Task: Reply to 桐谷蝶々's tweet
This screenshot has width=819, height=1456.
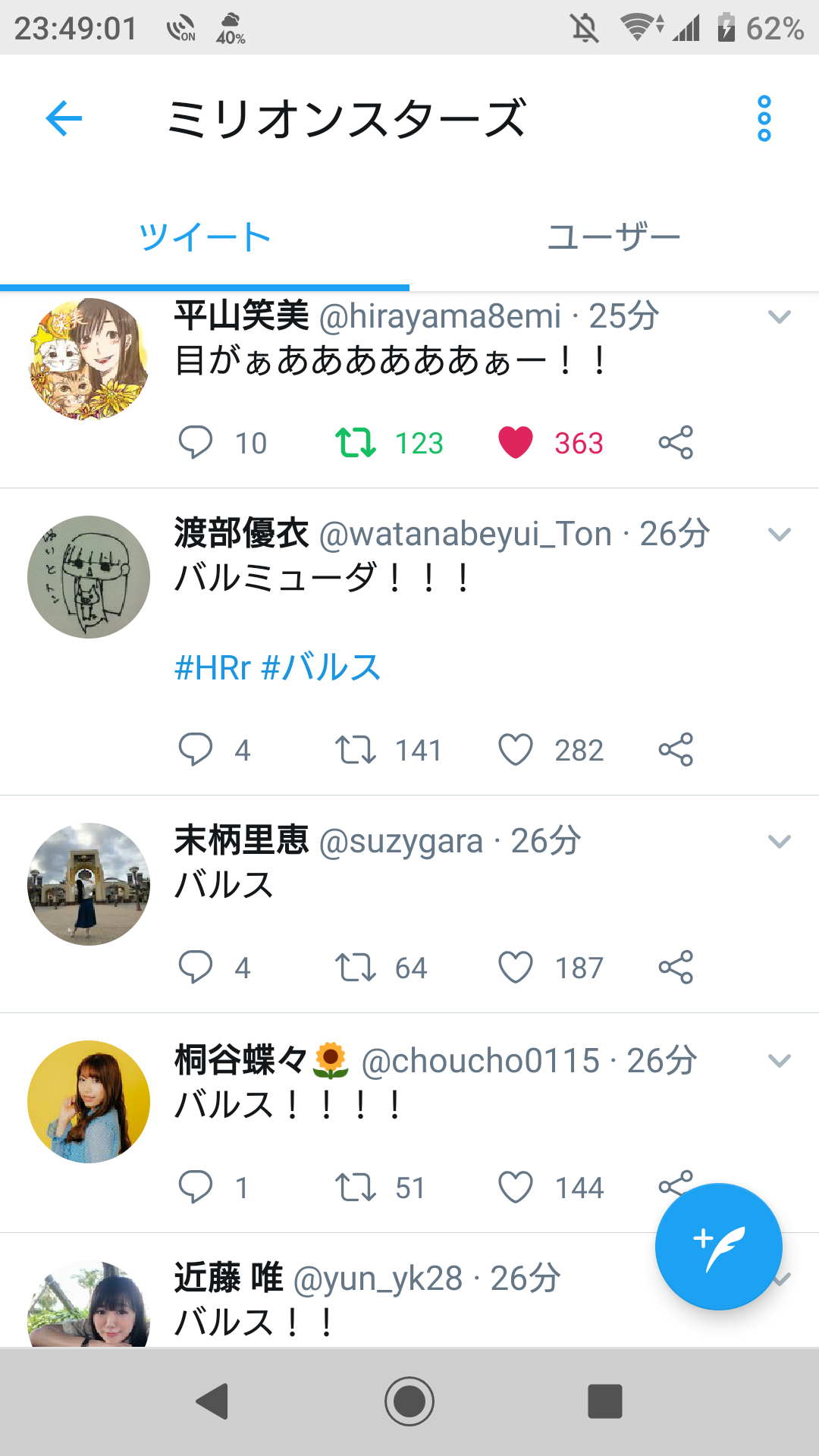Action: 196,1187
